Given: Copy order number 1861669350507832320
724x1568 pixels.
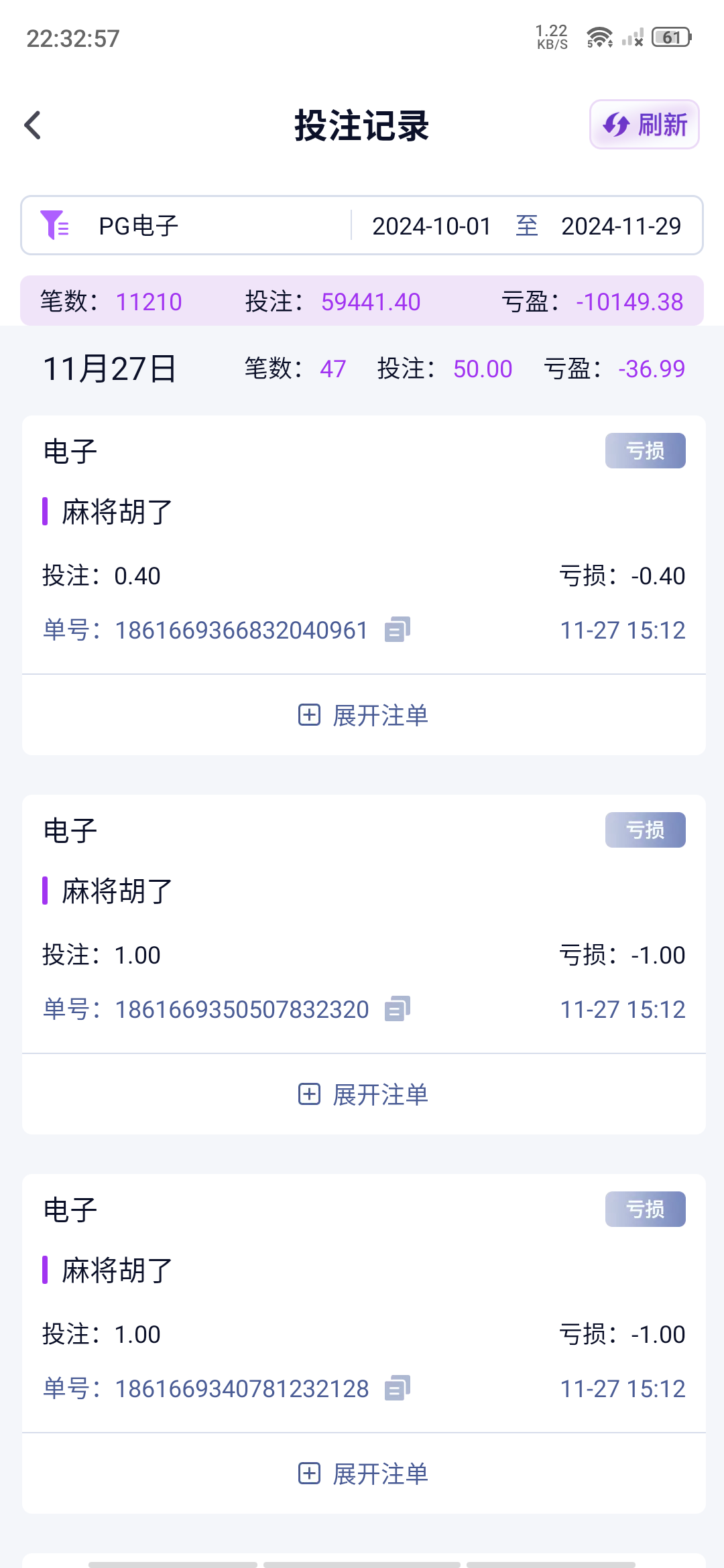Looking at the screenshot, I should 397,1009.
